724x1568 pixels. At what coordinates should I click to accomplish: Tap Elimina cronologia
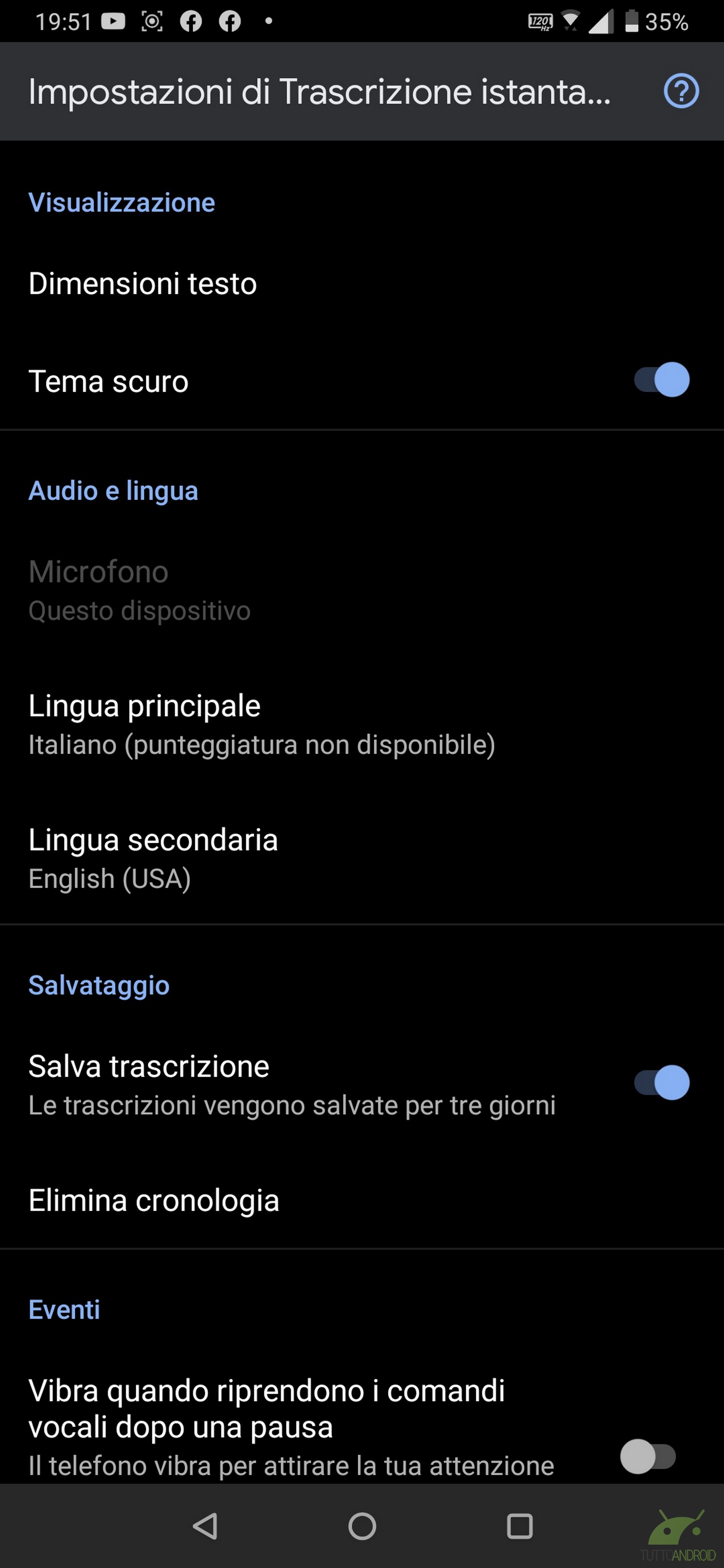pos(362,1200)
